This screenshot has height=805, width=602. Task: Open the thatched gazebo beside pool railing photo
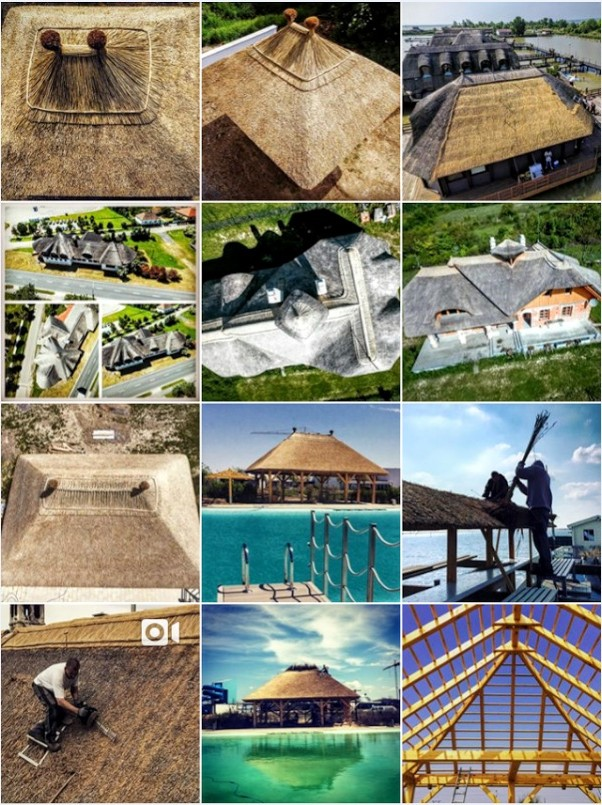(x=300, y=502)
